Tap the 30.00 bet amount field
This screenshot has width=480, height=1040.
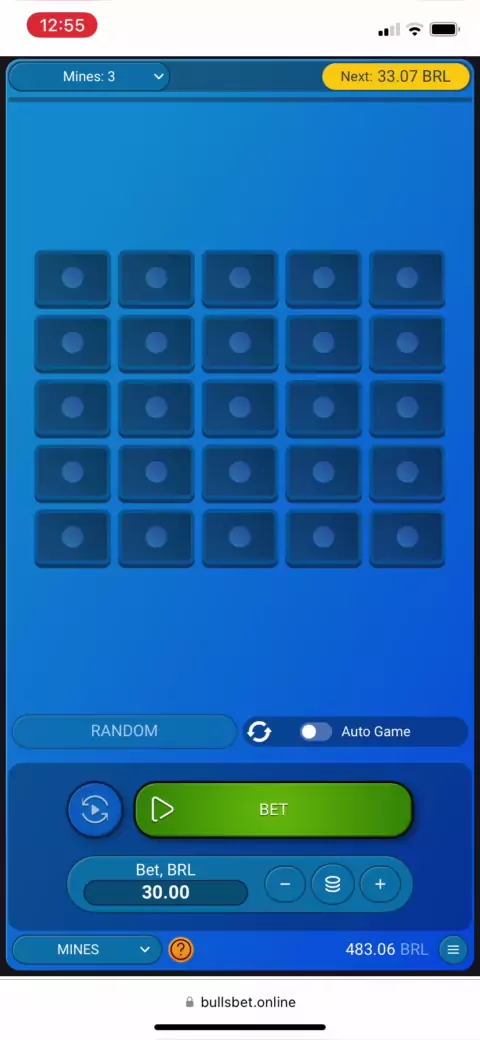coord(166,893)
